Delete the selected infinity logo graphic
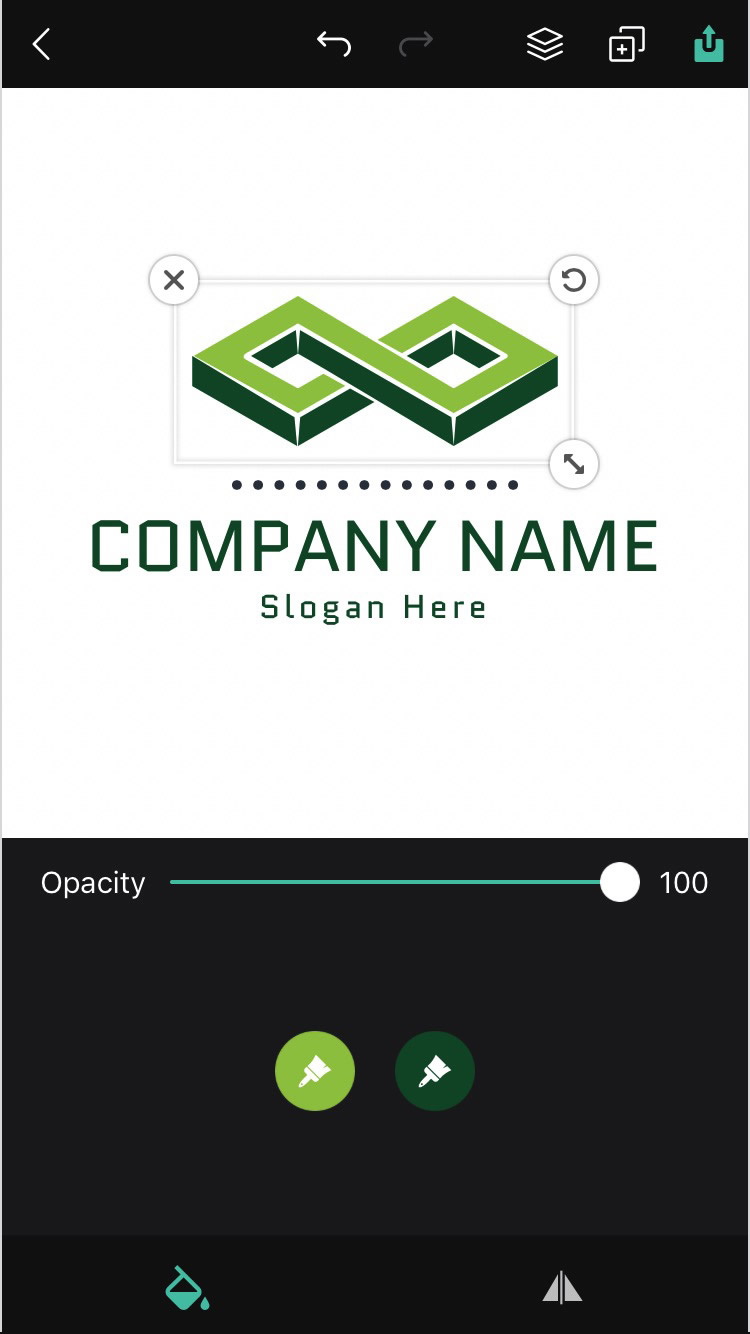Viewport: 750px width, 1334px height. (x=174, y=280)
